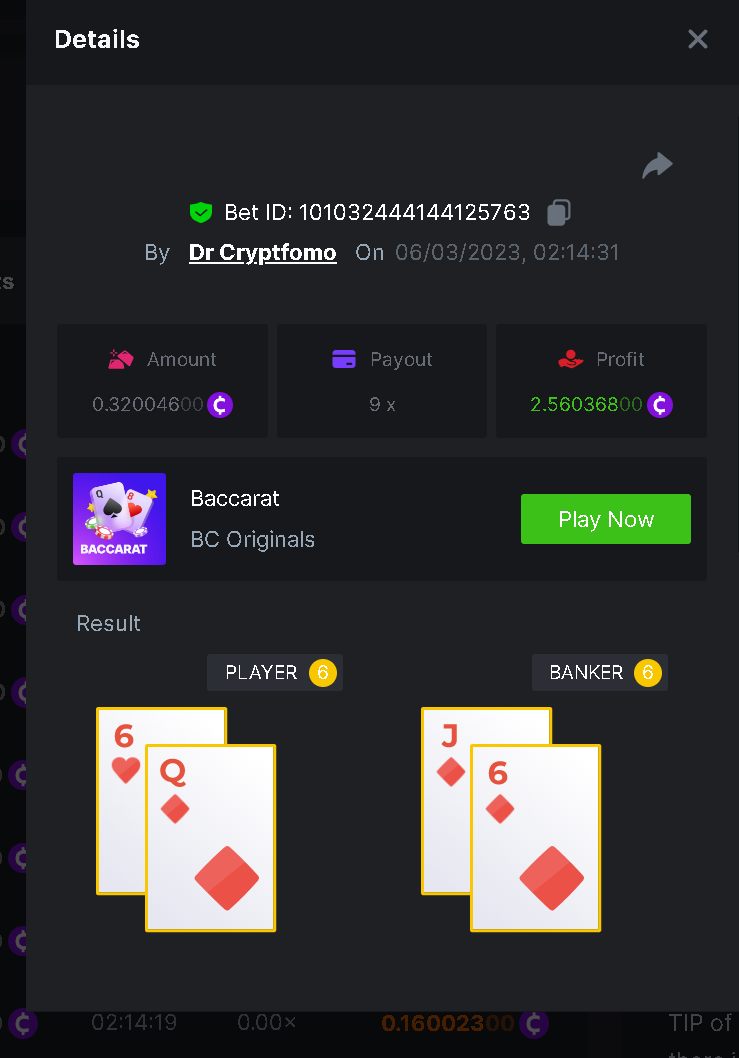Close the Details dialog

click(697, 39)
